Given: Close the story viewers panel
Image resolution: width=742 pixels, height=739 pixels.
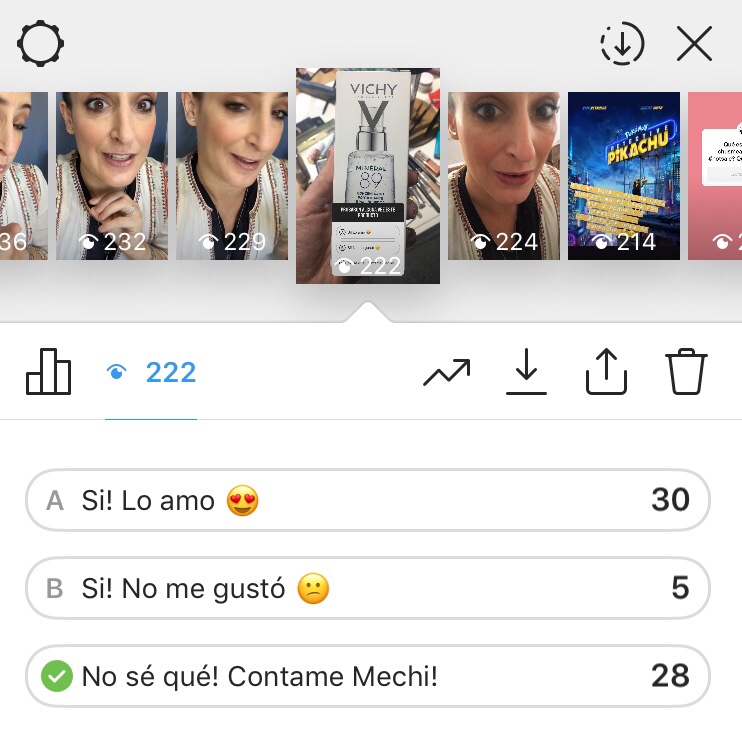Looking at the screenshot, I should 694,44.
